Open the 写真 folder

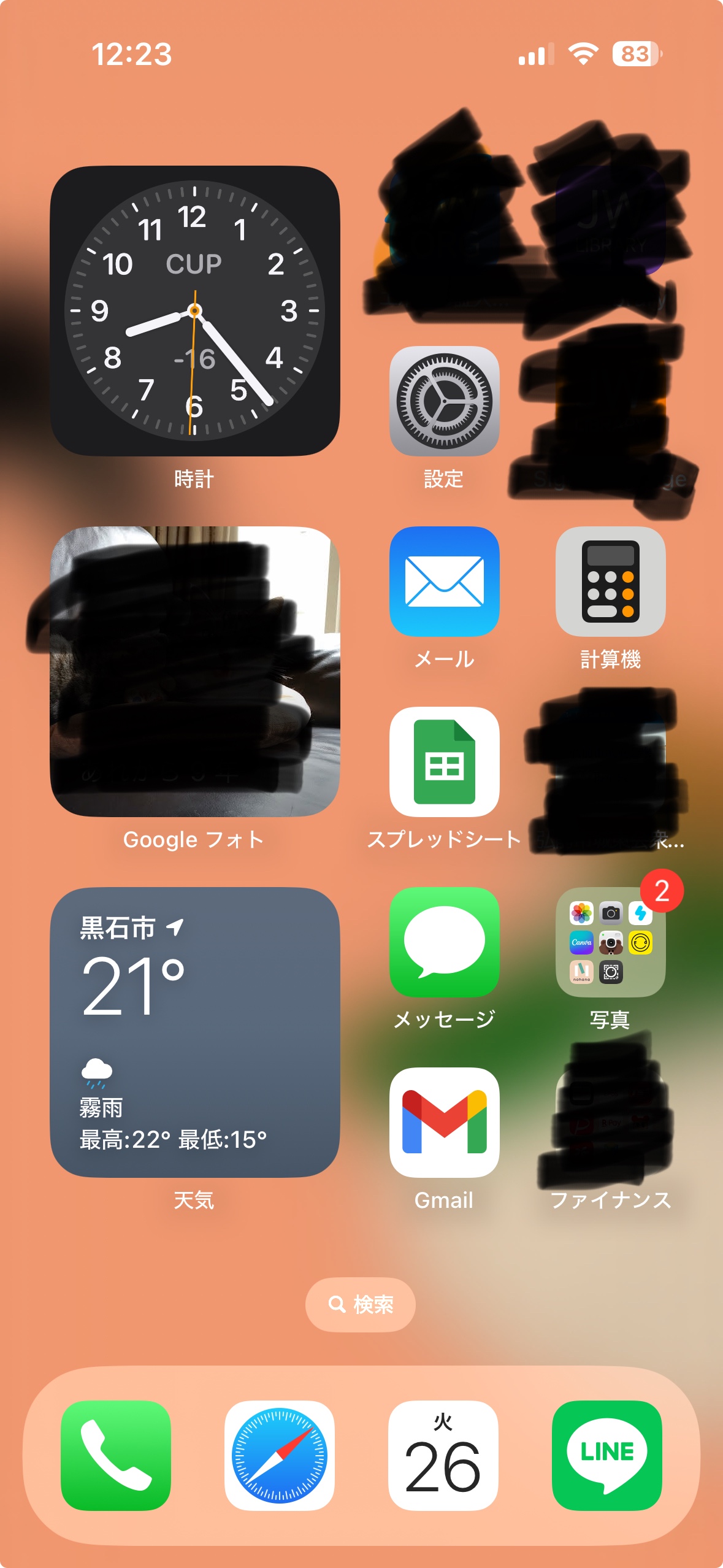[x=610, y=942]
